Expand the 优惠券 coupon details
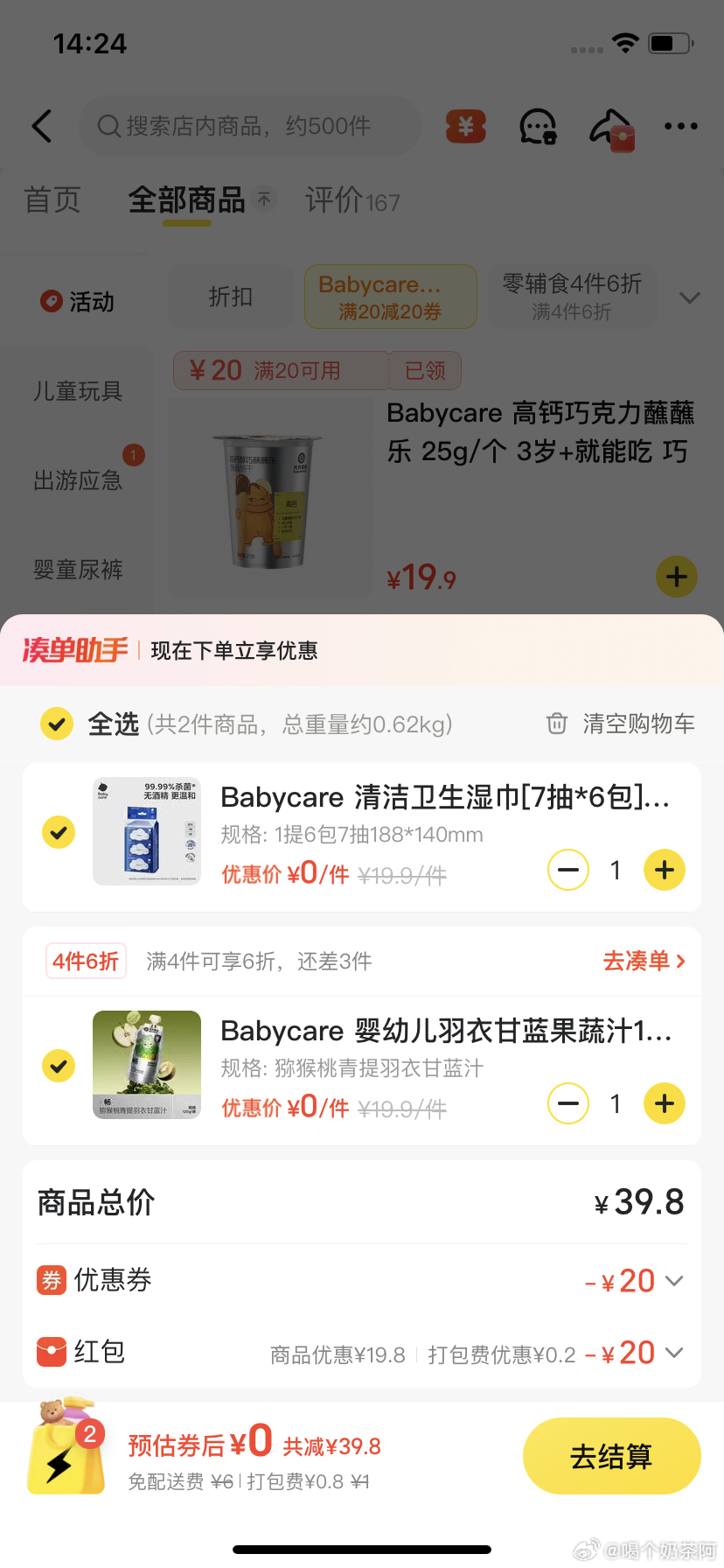Viewport: 724px width, 1568px height. 673,1281
